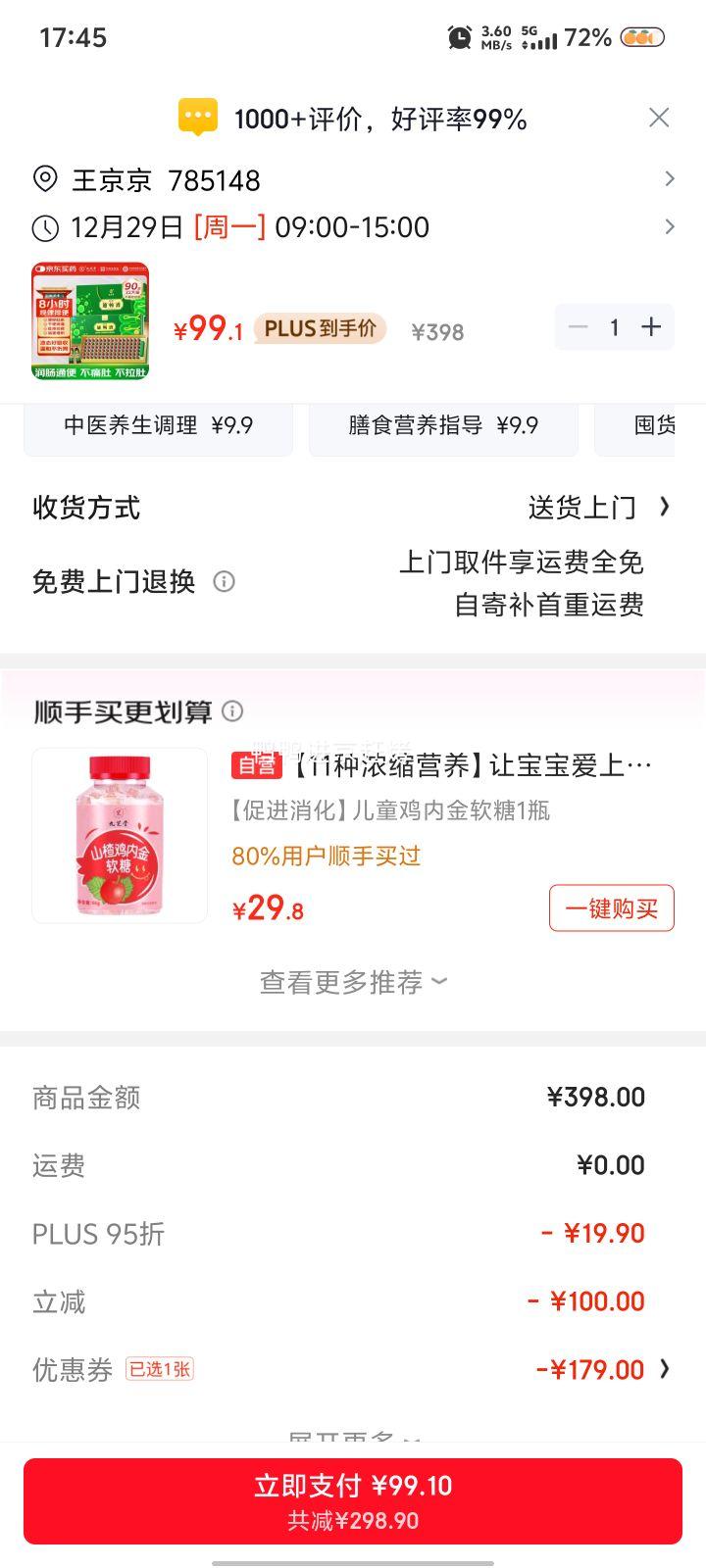Open the 山楂鸡内金软糖 product thumbnail
Screen dimensions: 706x1568
pyautogui.click(x=120, y=834)
